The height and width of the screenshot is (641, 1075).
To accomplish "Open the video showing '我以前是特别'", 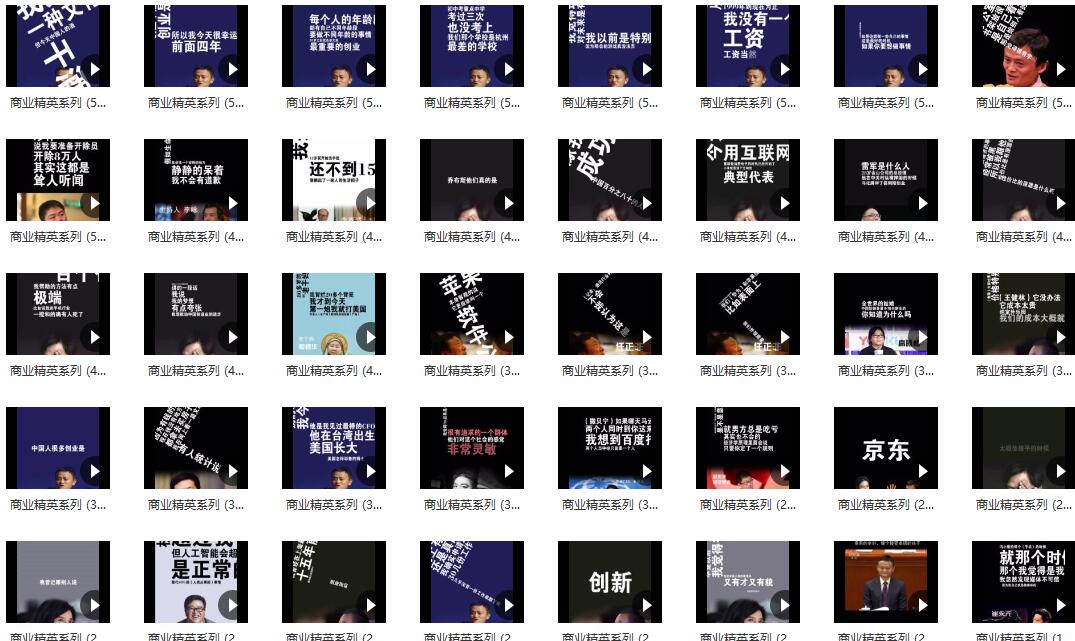I will pos(610,46).
